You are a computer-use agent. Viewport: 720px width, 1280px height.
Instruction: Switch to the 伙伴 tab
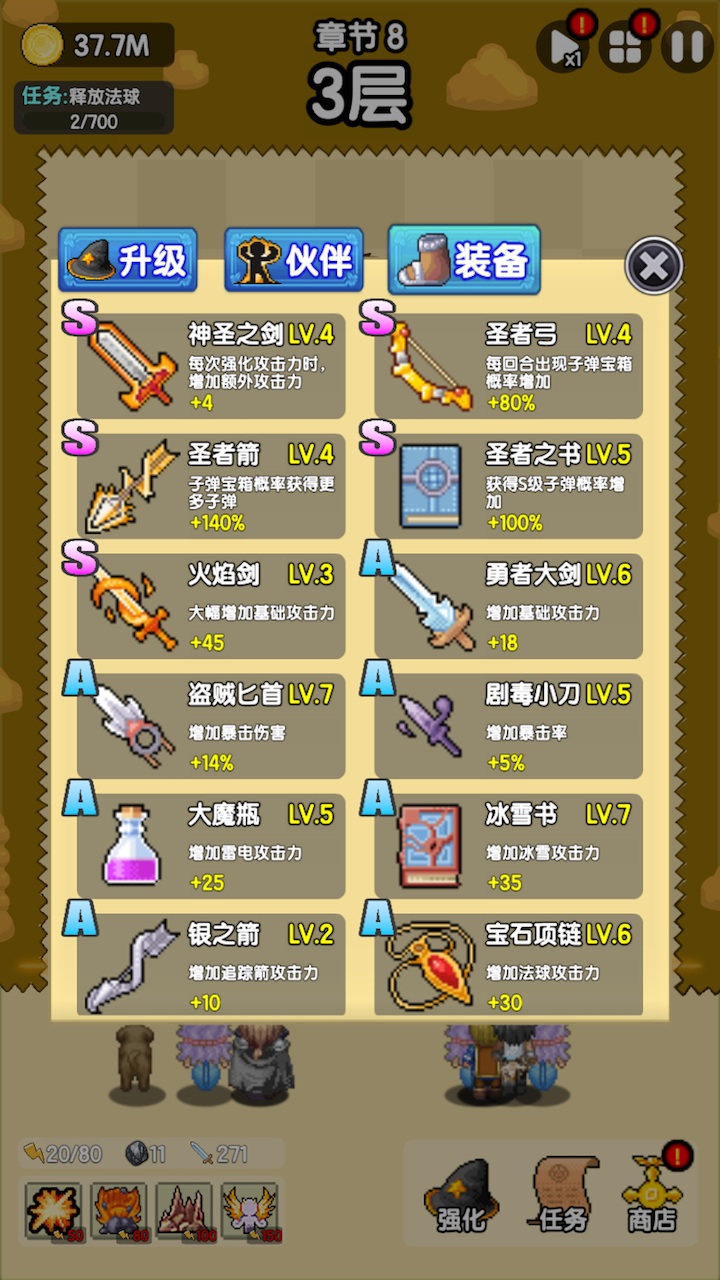click(294, 258)
